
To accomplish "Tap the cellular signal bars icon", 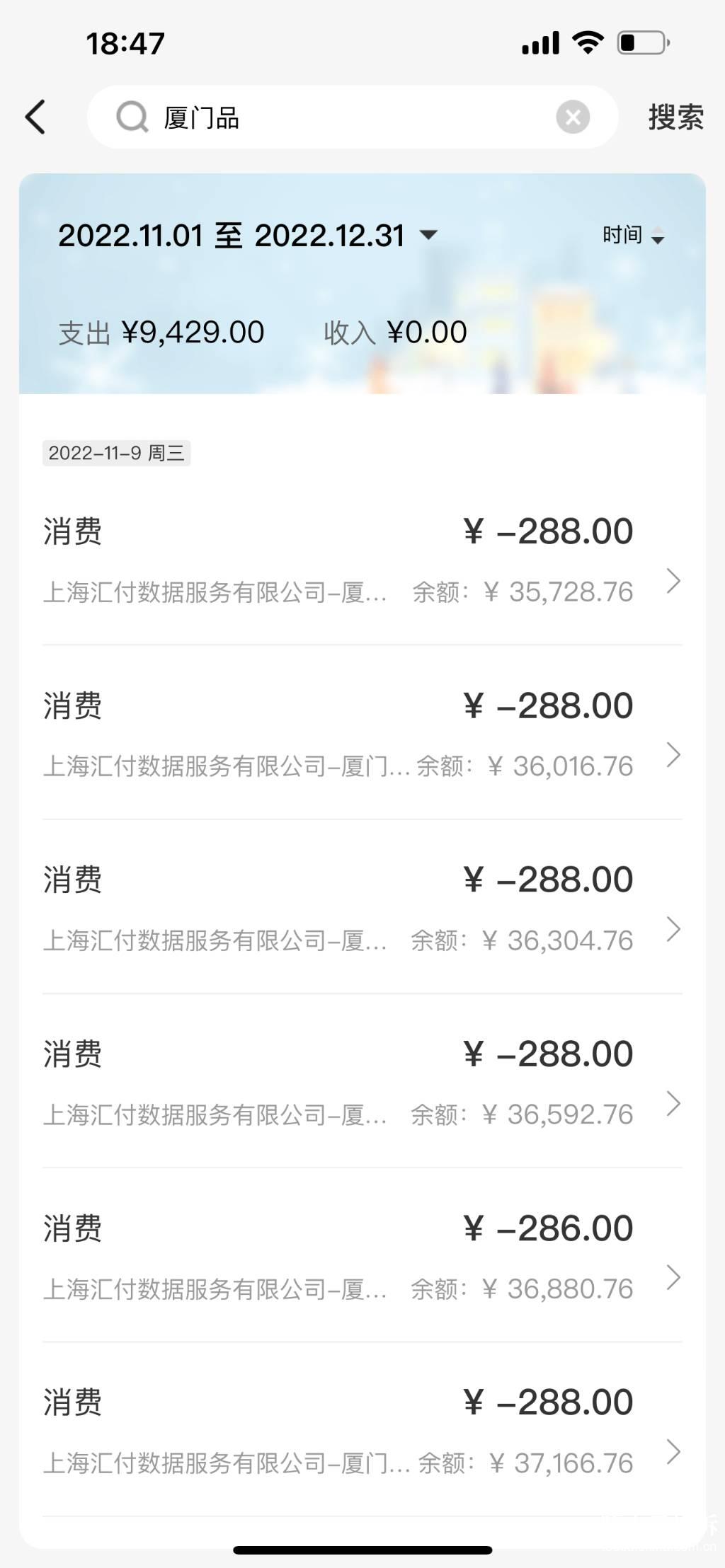I will pos(541,44).
